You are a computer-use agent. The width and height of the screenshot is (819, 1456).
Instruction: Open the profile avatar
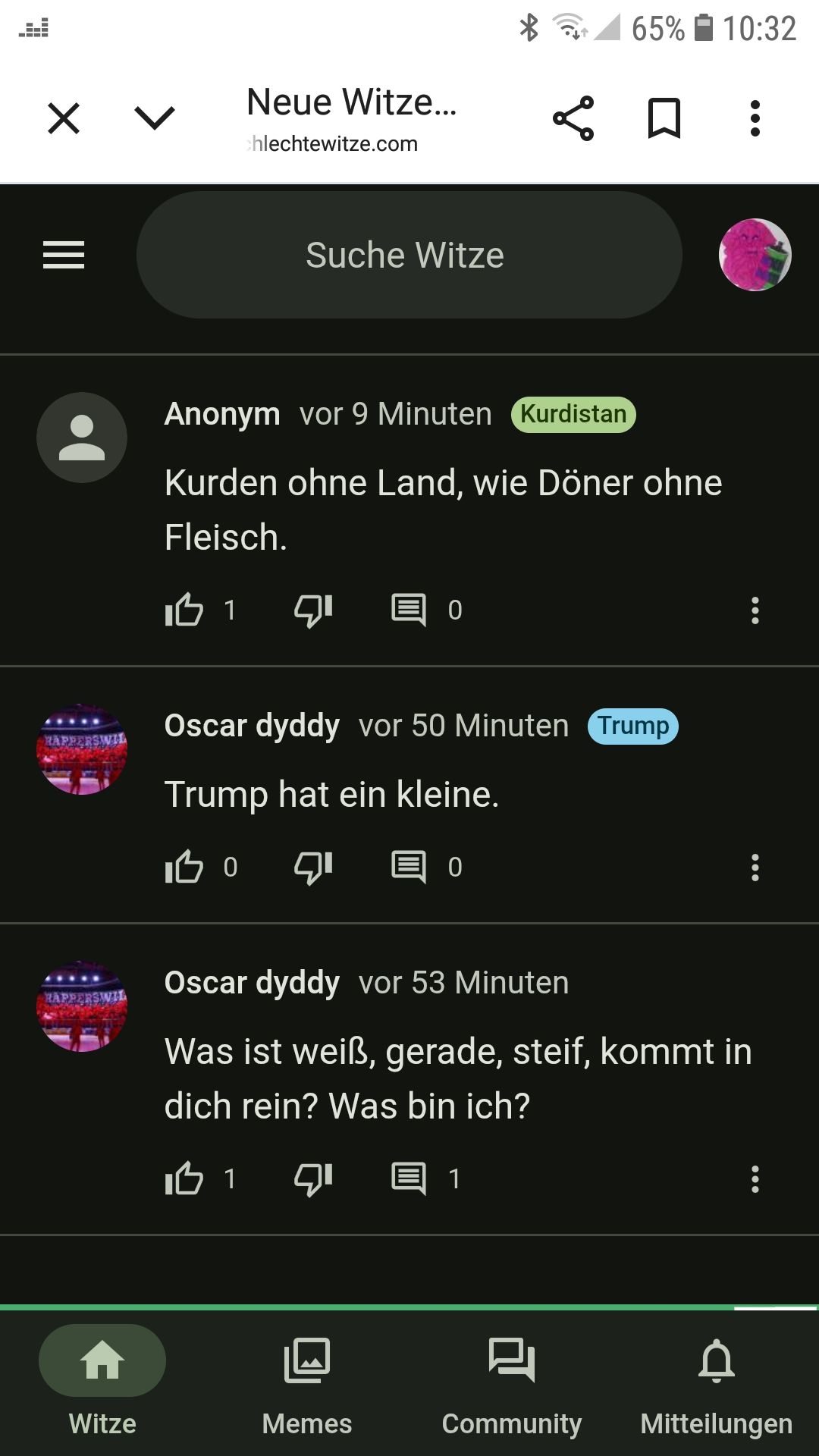coord(755,255)
